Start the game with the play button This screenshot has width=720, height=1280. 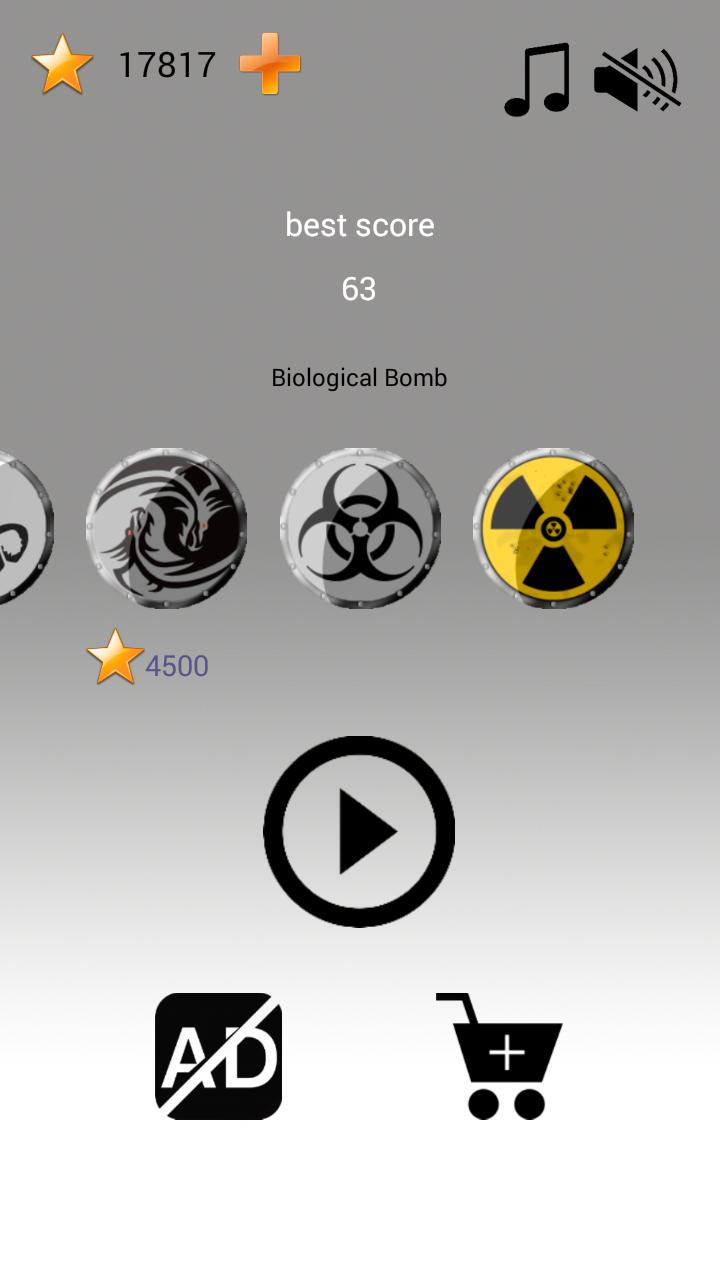359,831
